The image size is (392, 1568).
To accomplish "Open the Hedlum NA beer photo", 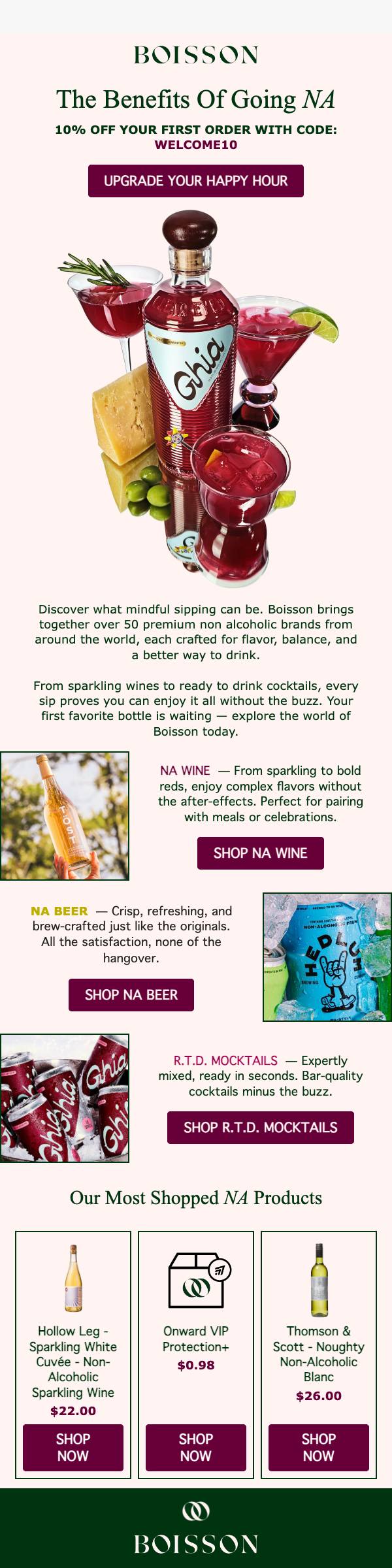I will click(x=327, y=957).
